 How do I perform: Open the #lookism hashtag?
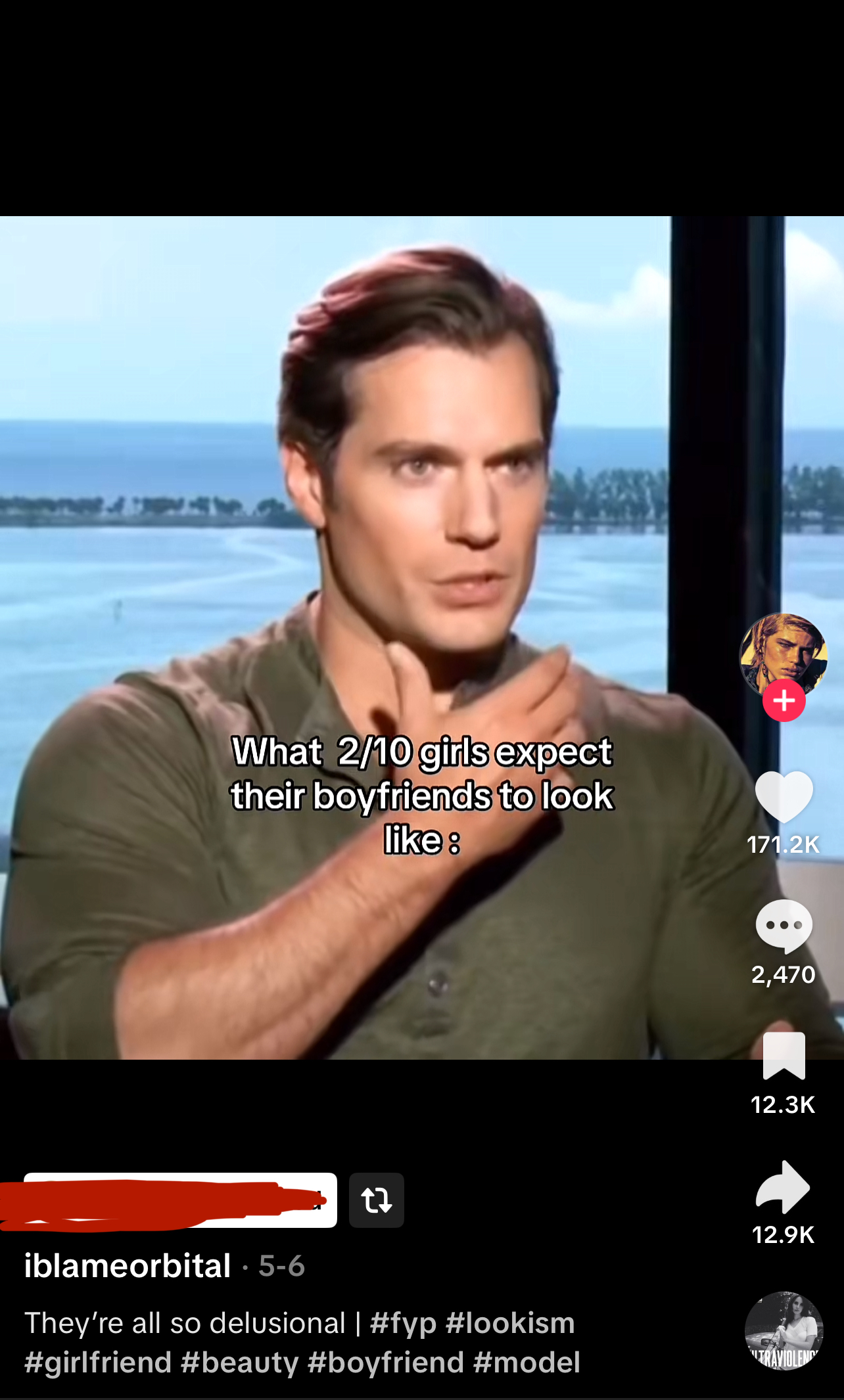510,1323
